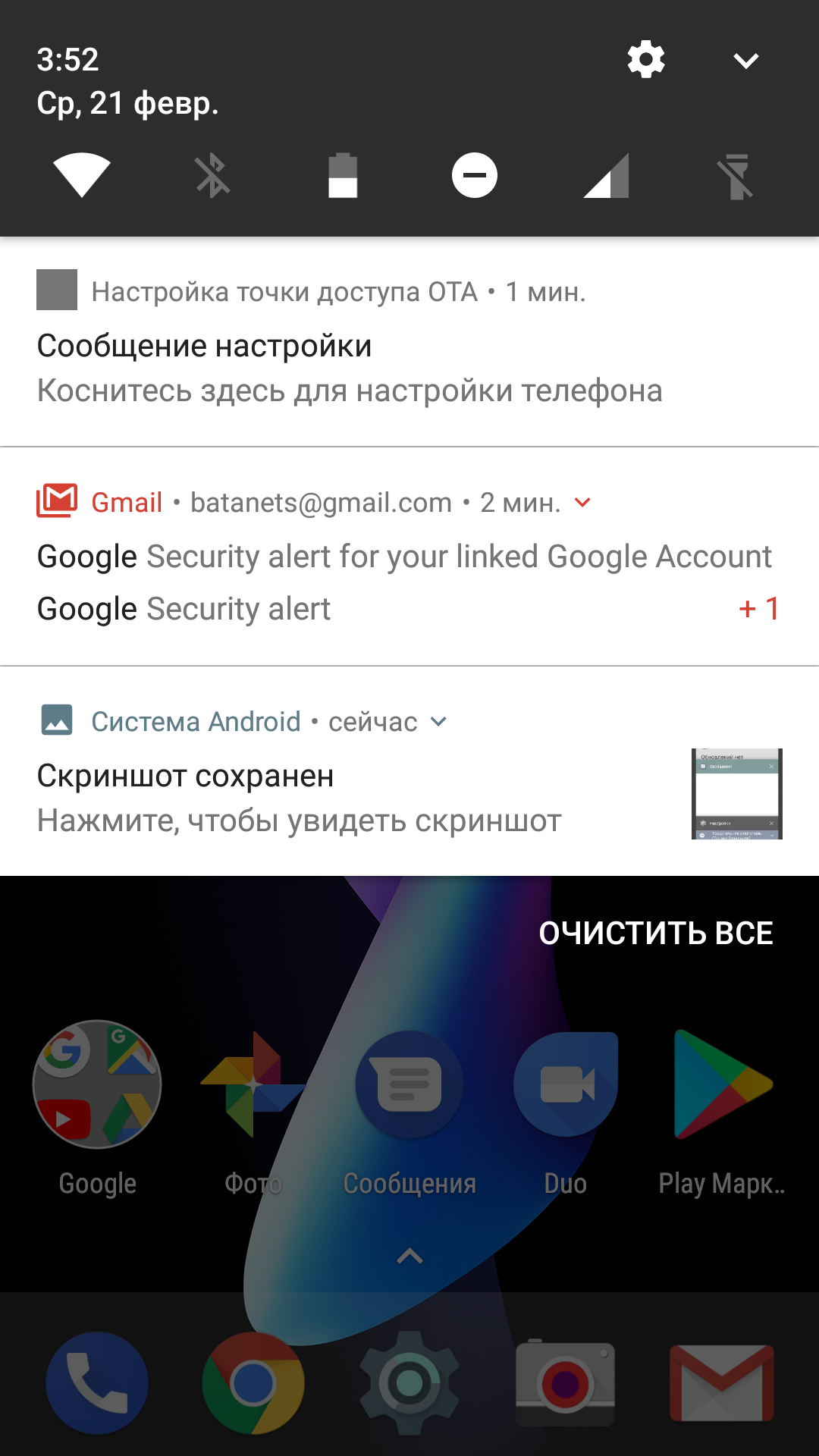This screenshot has width=819, height=1456.
Task: Tap the mobile data signal tile
Action: pos(606,175)
